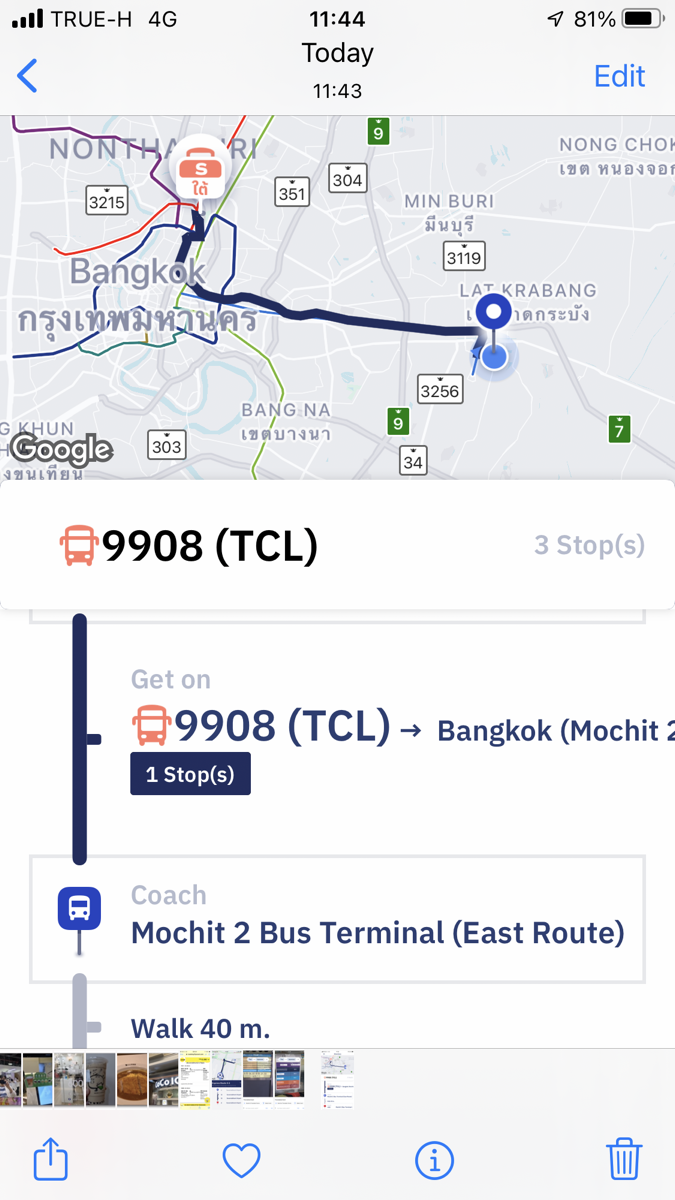Viewport: 675px width, 1200px height.
Task: Share this photo
Action: tap(50, 1160)
